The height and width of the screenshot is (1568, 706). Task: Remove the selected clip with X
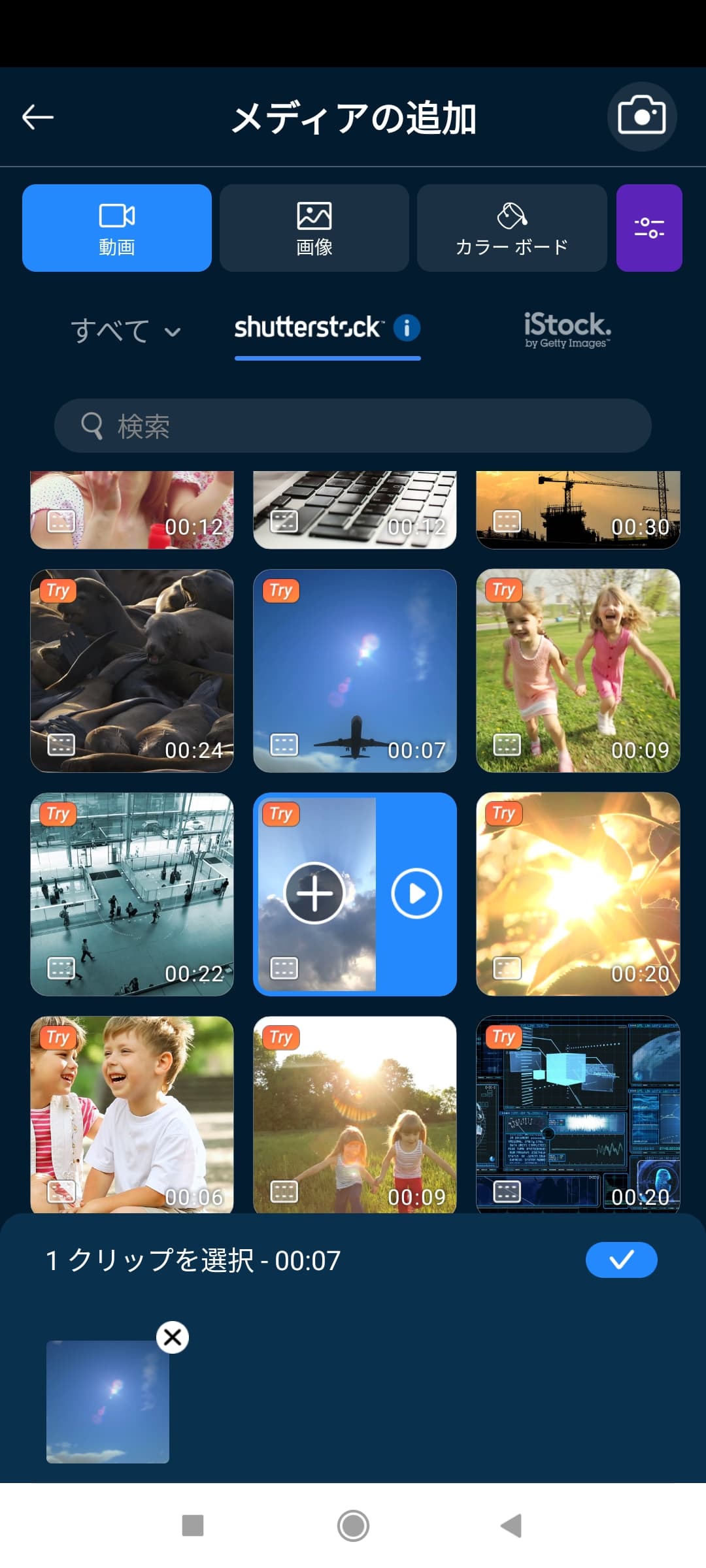[x=173, y=1337]
